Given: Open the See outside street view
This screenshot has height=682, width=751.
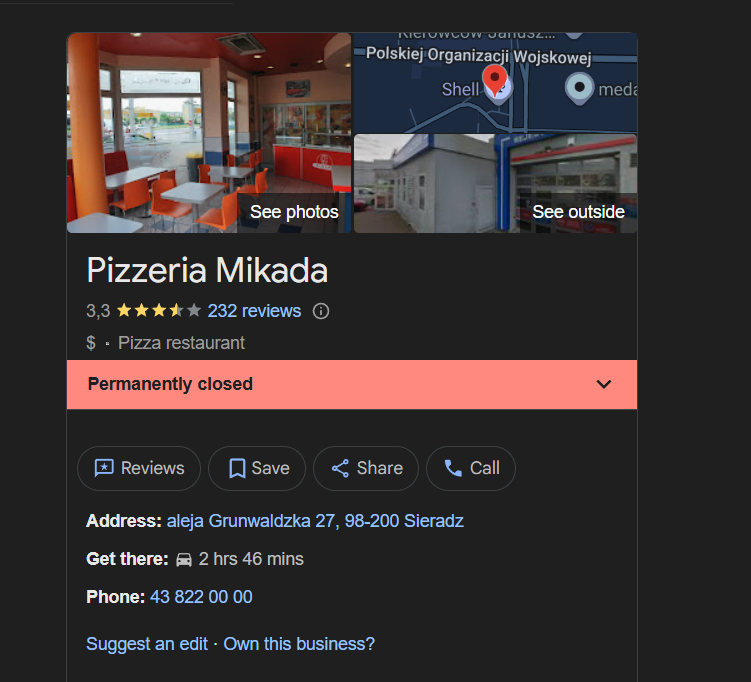Looking at the screenshot, I should point(495,184).
